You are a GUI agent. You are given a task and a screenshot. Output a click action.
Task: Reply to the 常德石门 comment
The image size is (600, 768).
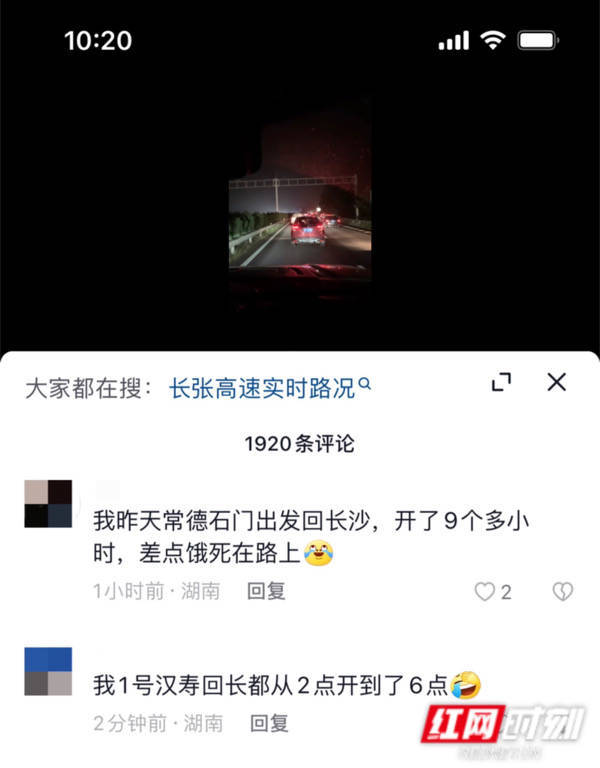point(267,591)
